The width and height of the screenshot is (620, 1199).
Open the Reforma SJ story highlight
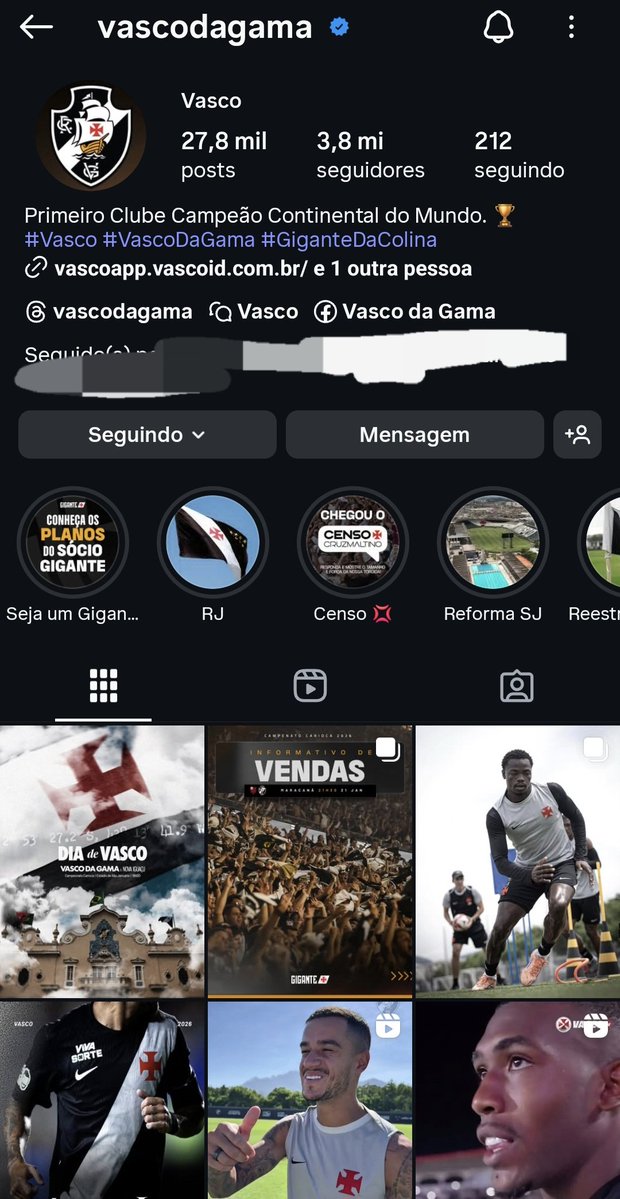tap(493, 543)
